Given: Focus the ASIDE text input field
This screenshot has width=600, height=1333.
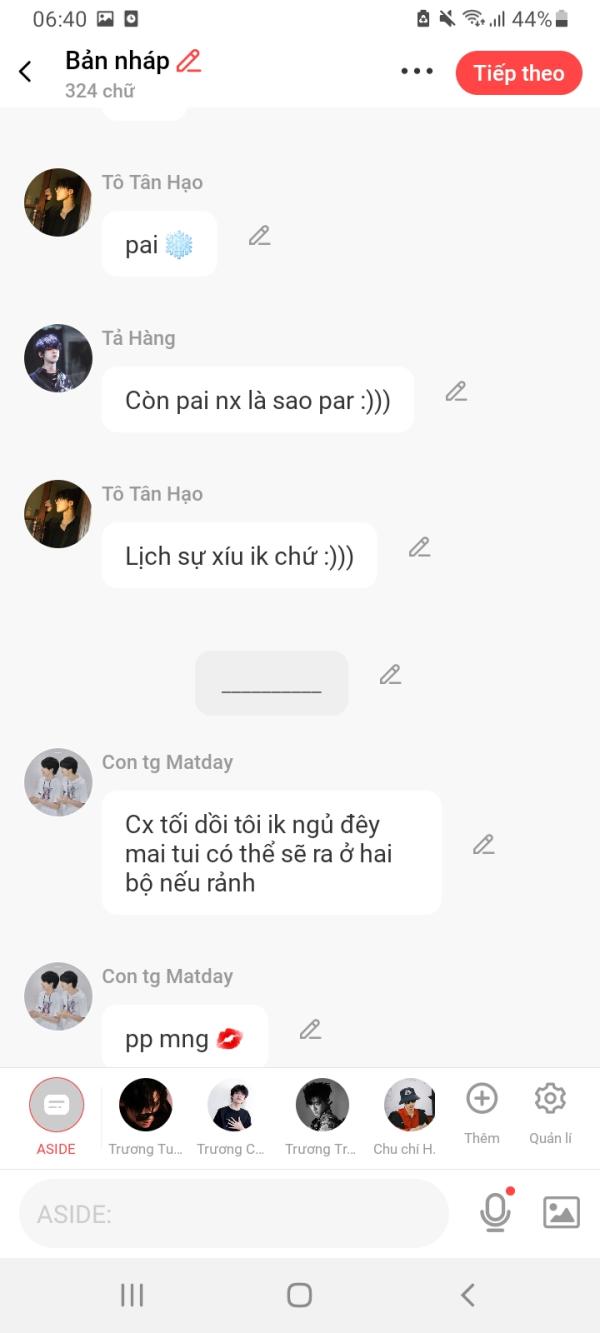Looking at the screenshot, I should click(x=234, y=1213).
